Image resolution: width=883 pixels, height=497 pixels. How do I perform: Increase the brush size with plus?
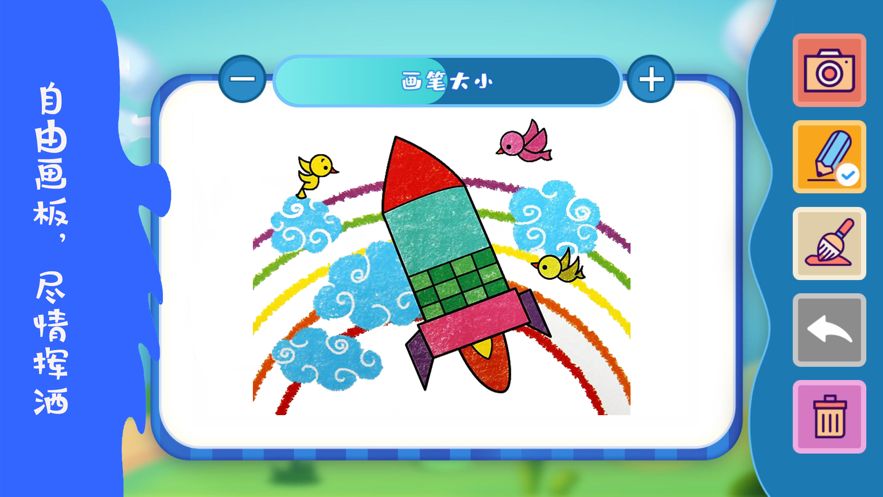pyautogui.click(x=651, y=79)
